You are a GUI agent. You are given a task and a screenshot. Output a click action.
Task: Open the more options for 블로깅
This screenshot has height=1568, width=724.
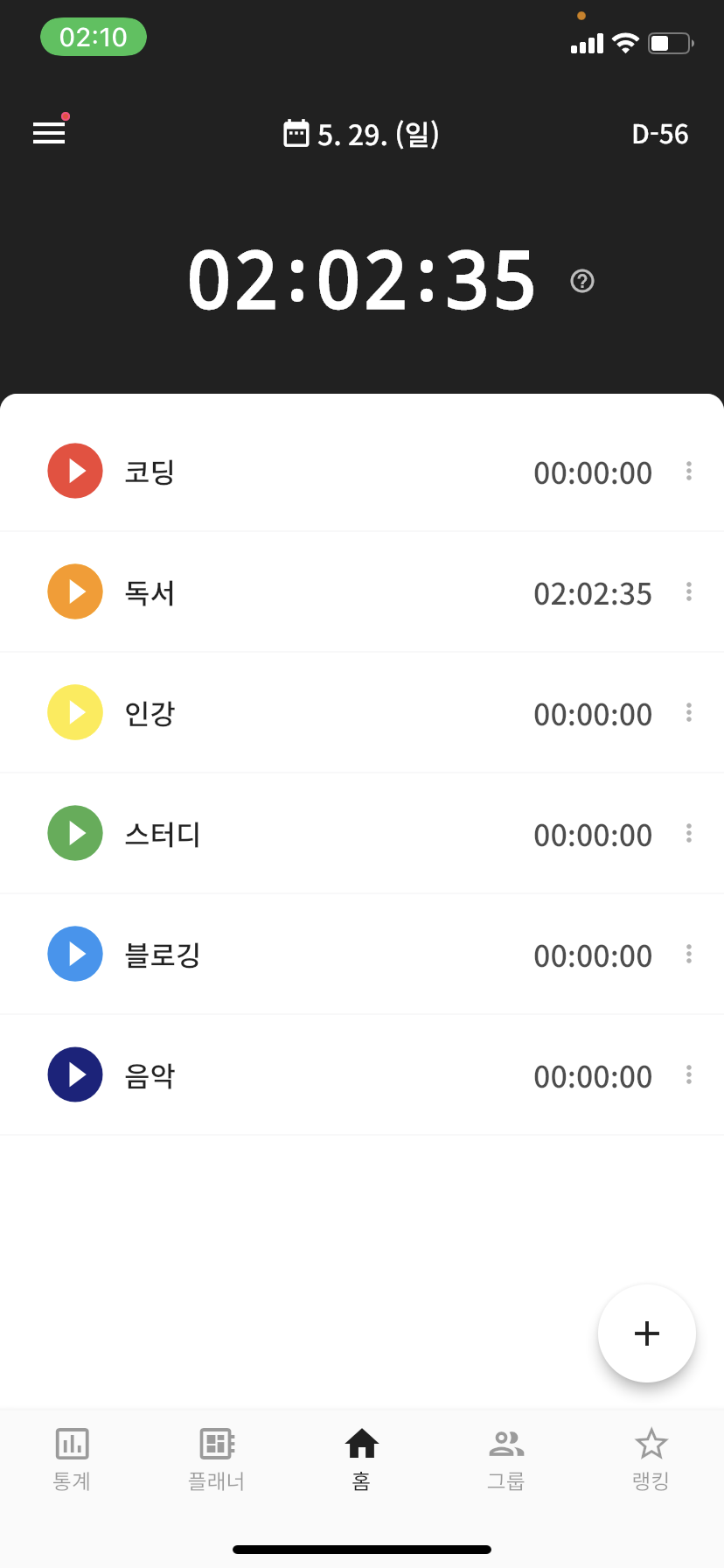(x=689, y=955)
